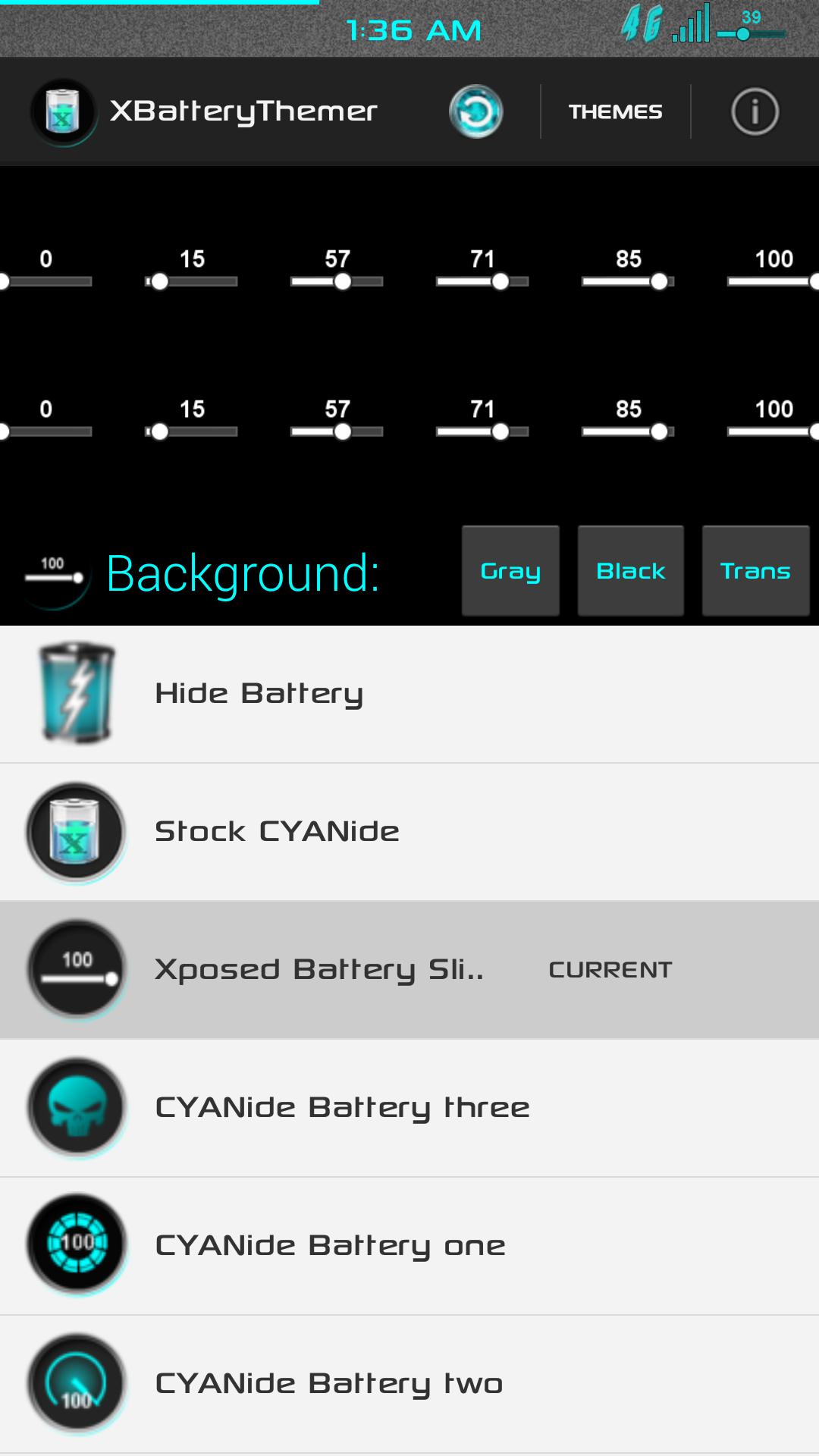Click the CYANide Battery three skull icon
Screen dimensions: 819x1456
(x=77, y=1106)
